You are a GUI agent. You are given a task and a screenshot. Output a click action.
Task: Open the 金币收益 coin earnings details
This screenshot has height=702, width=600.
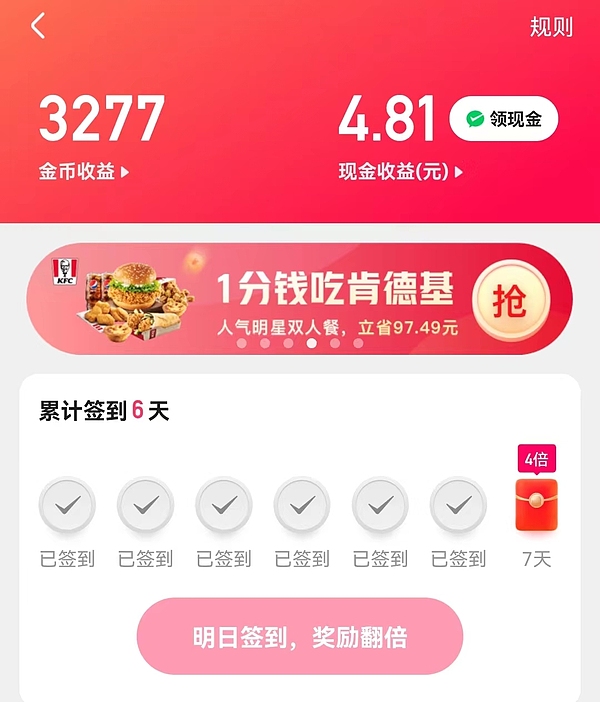(x=84, y=172)
